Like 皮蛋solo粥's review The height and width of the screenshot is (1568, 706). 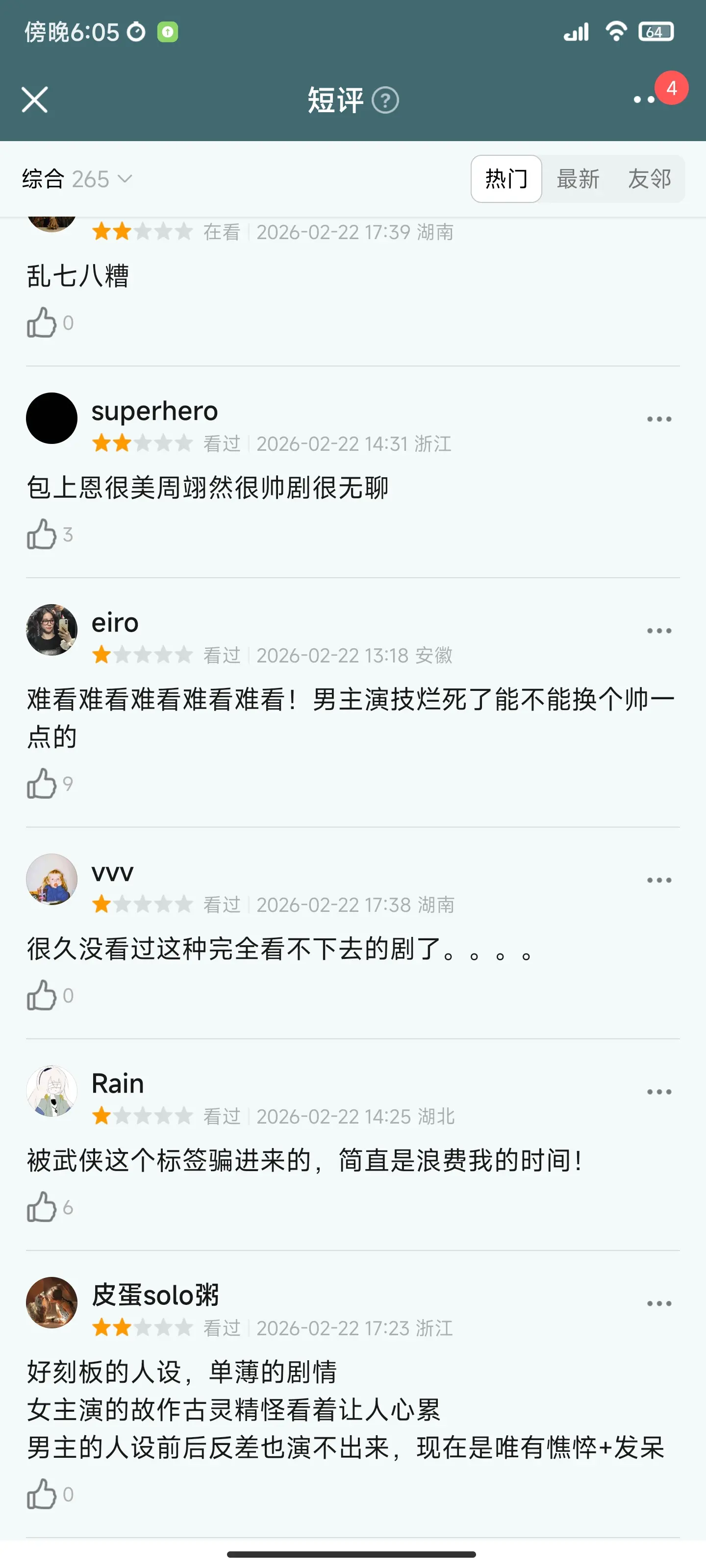tap(41, 1494)
